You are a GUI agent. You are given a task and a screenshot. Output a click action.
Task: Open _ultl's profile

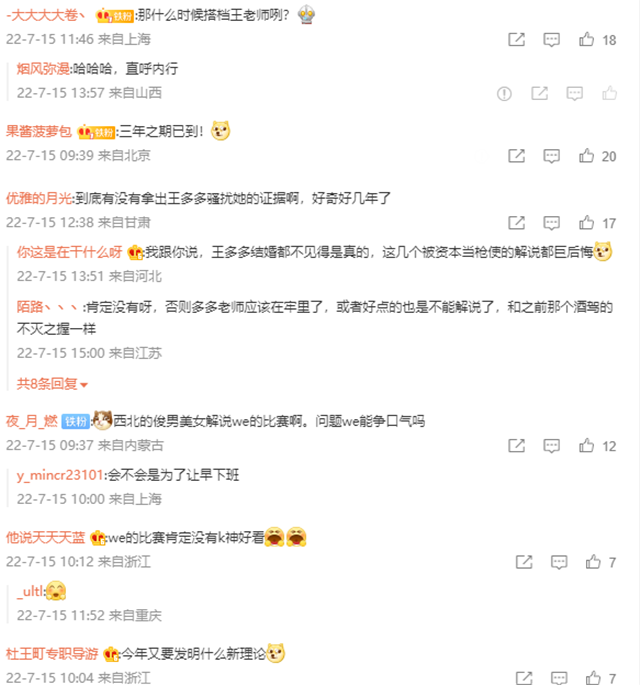pos(30,591)
